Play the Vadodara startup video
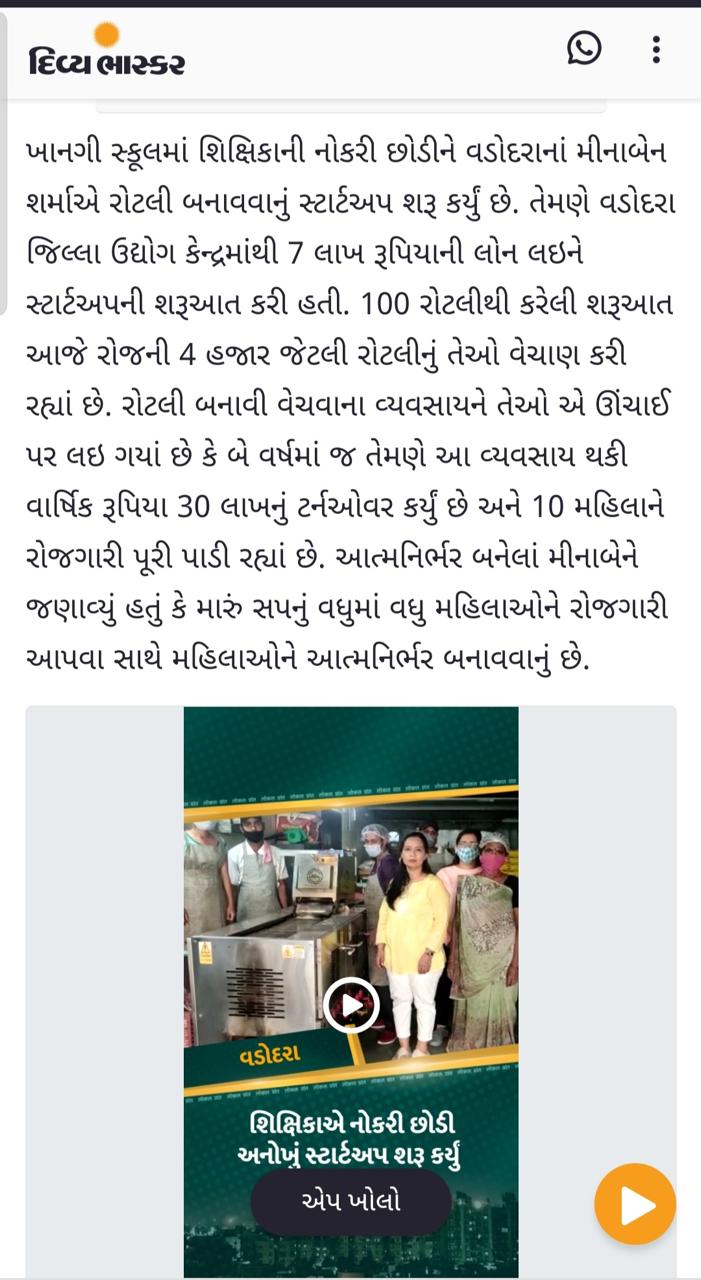 [351, 1005]
